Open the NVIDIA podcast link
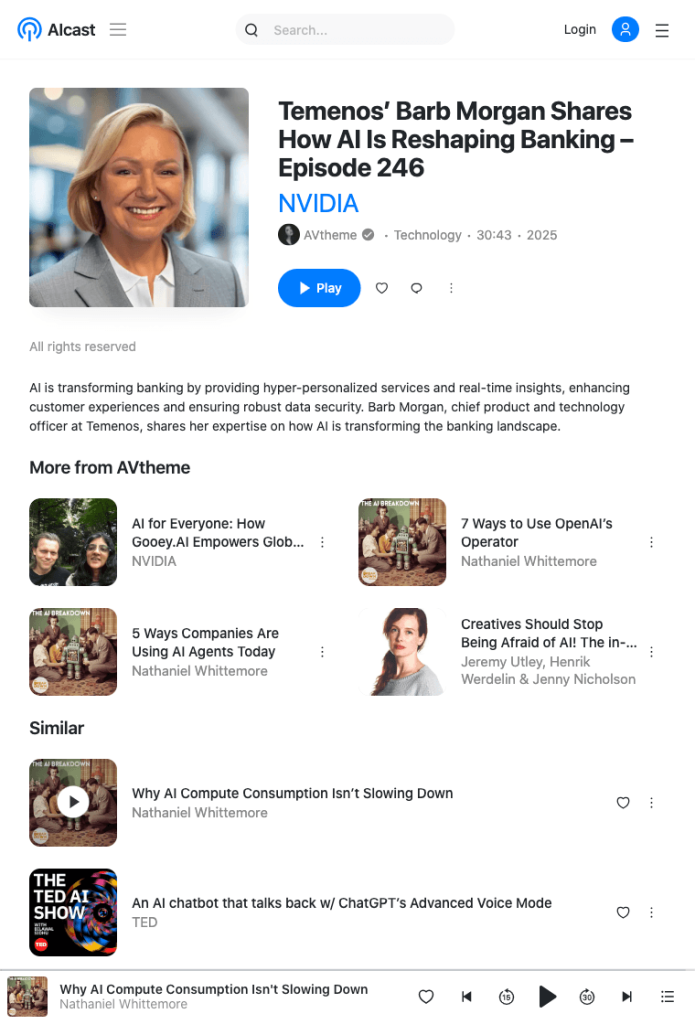Screen dimensions: 695x1024 tap(318, 204)
